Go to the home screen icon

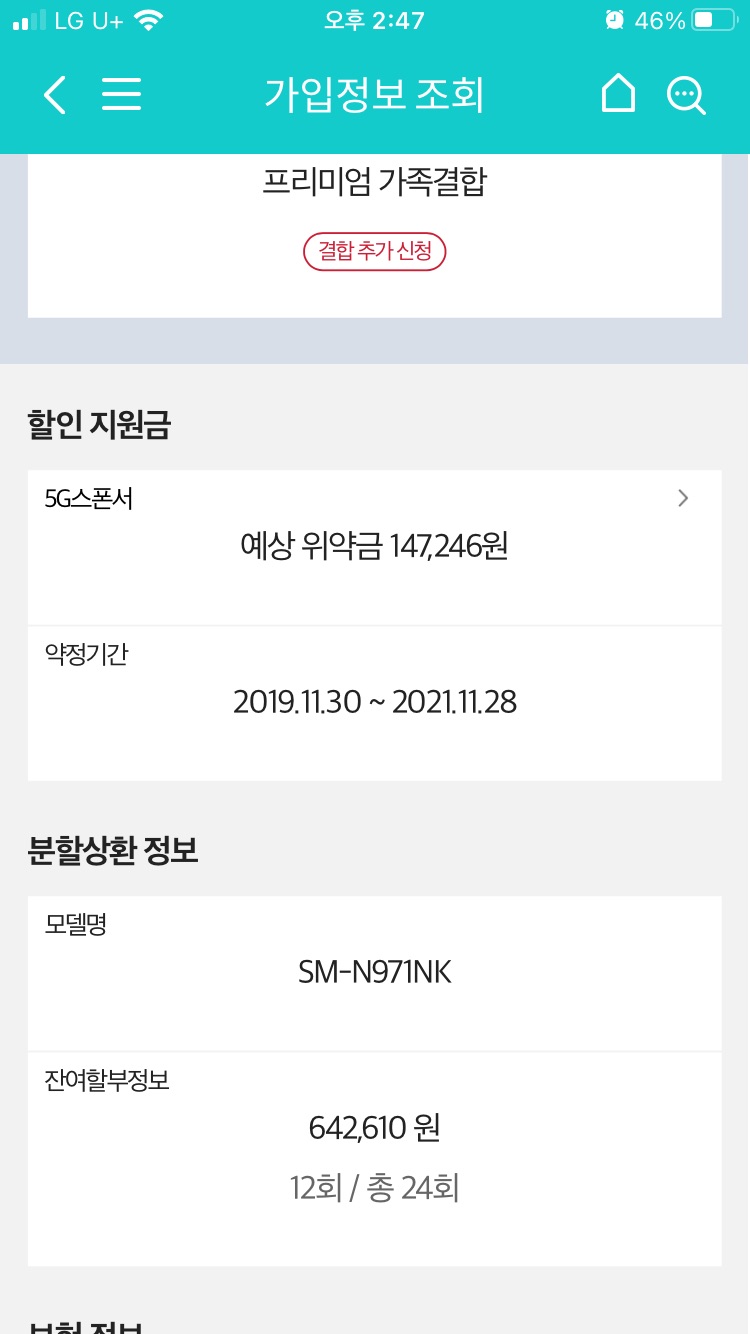pos(618,94)
